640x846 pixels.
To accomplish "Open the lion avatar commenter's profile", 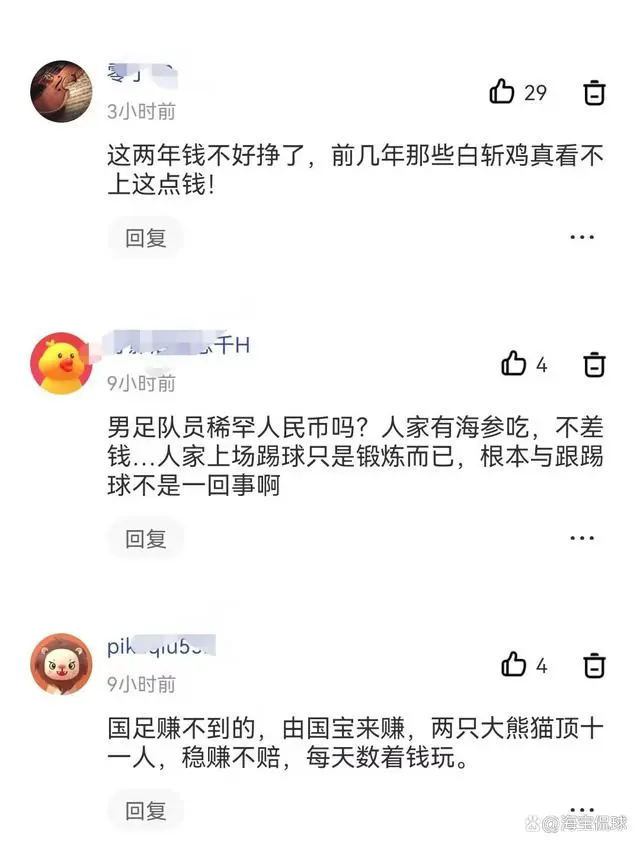I will 62,663.
